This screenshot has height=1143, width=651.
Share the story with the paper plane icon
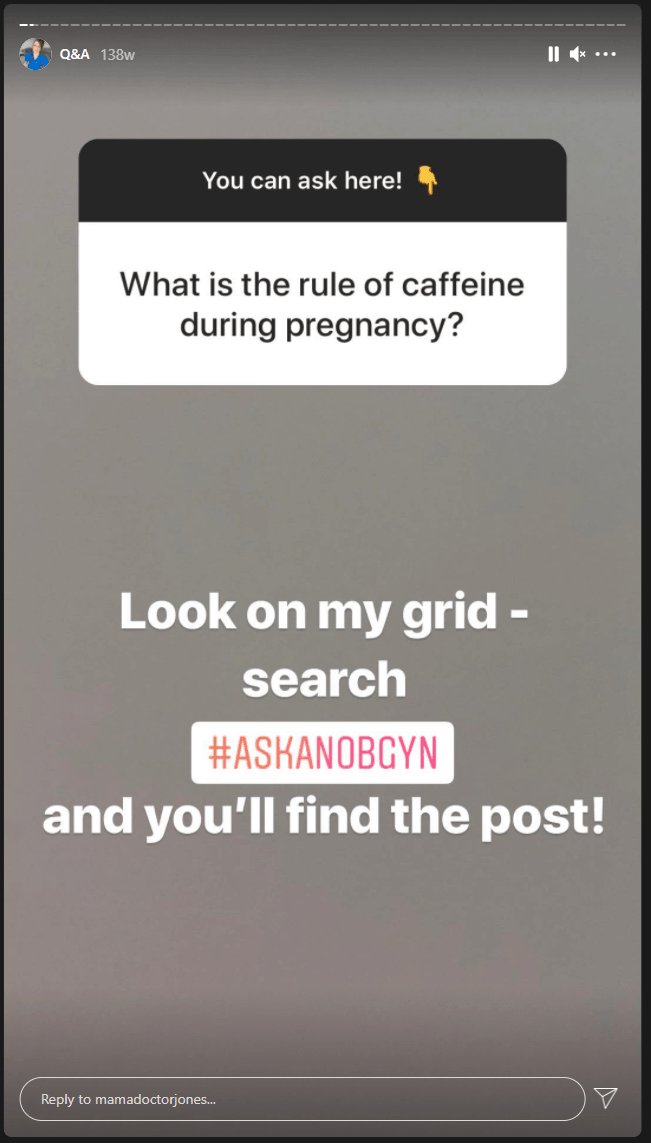(x=606, y=1098)
